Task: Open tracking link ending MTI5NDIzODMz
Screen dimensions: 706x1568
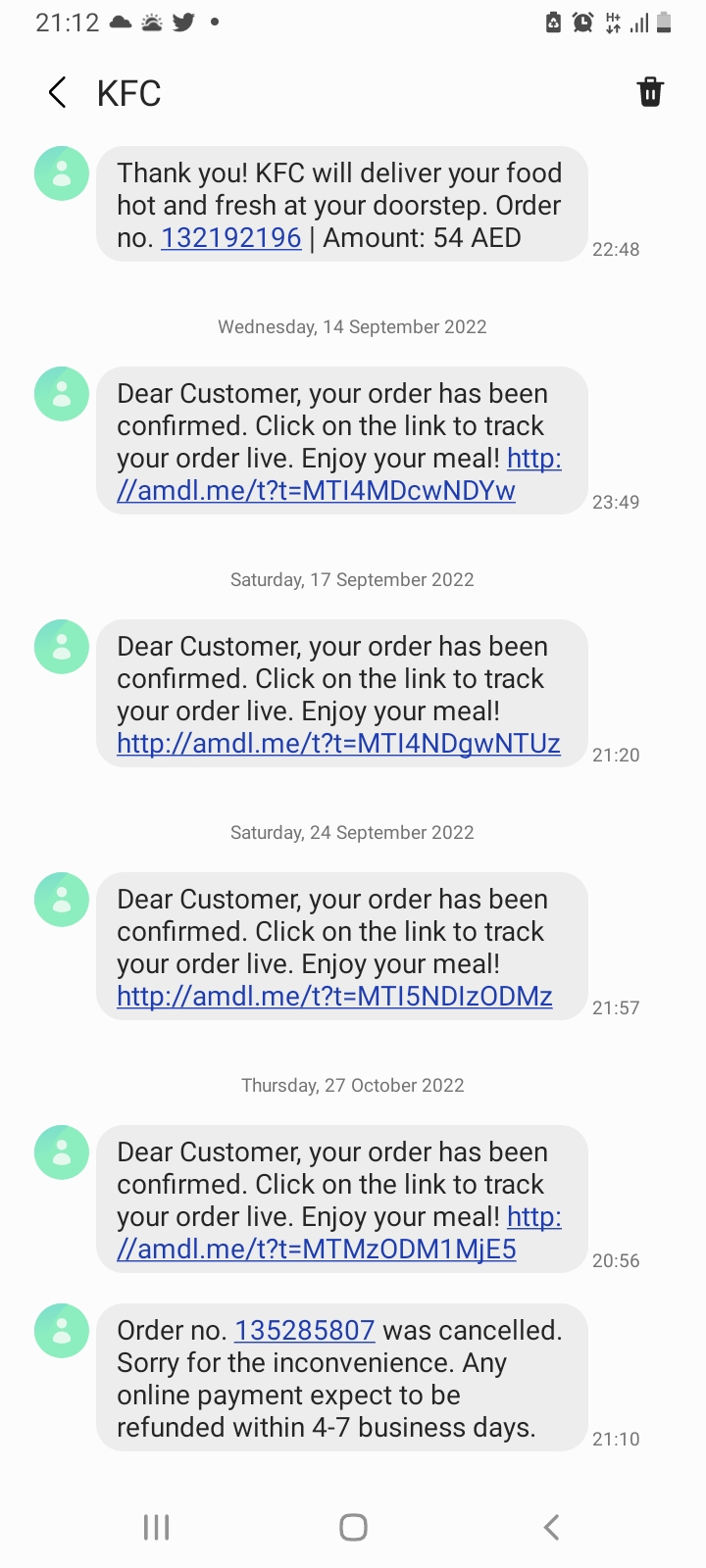Action: [334, 997]
